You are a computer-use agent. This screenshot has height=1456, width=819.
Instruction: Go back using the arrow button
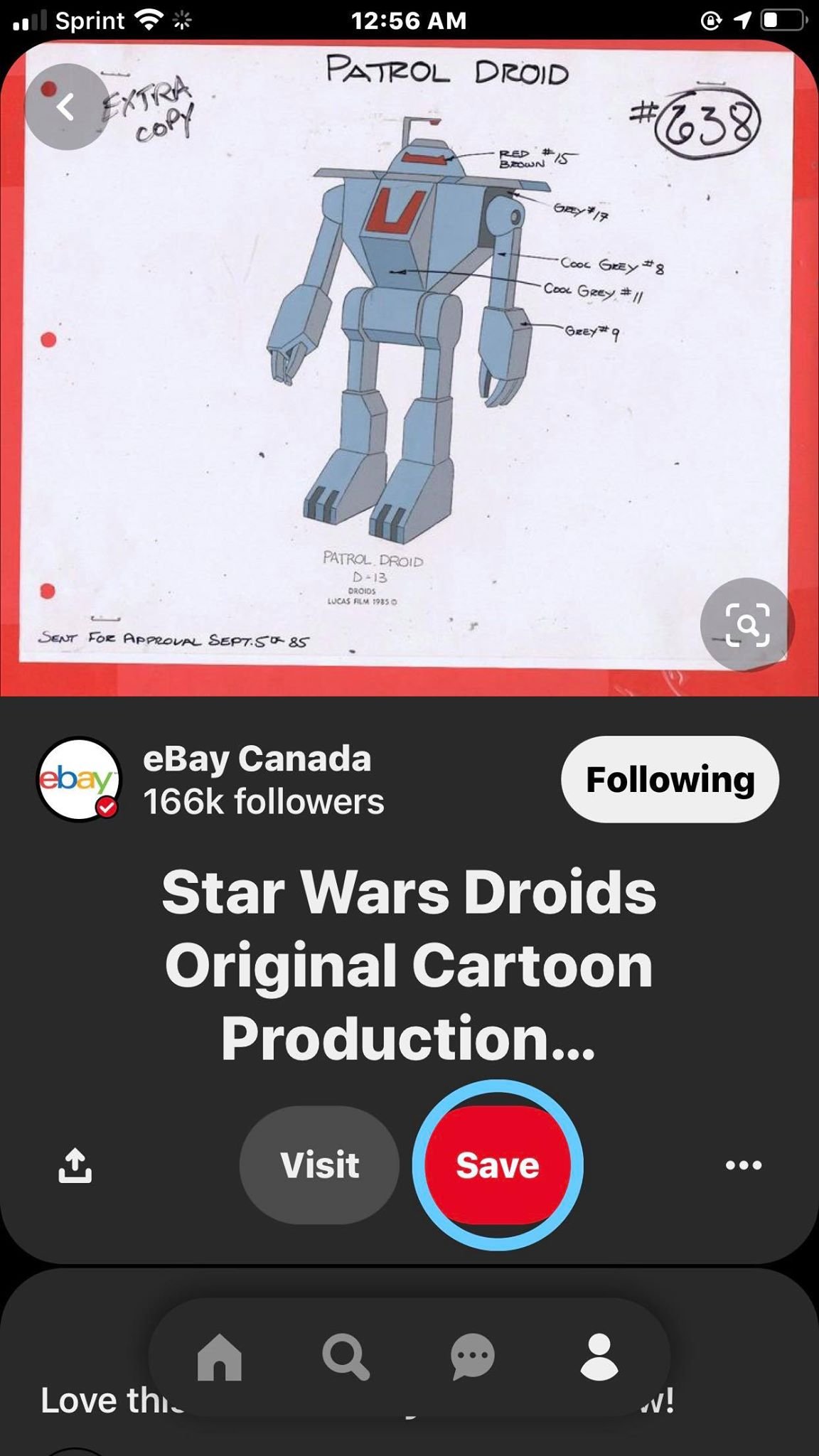click(67, 107)
